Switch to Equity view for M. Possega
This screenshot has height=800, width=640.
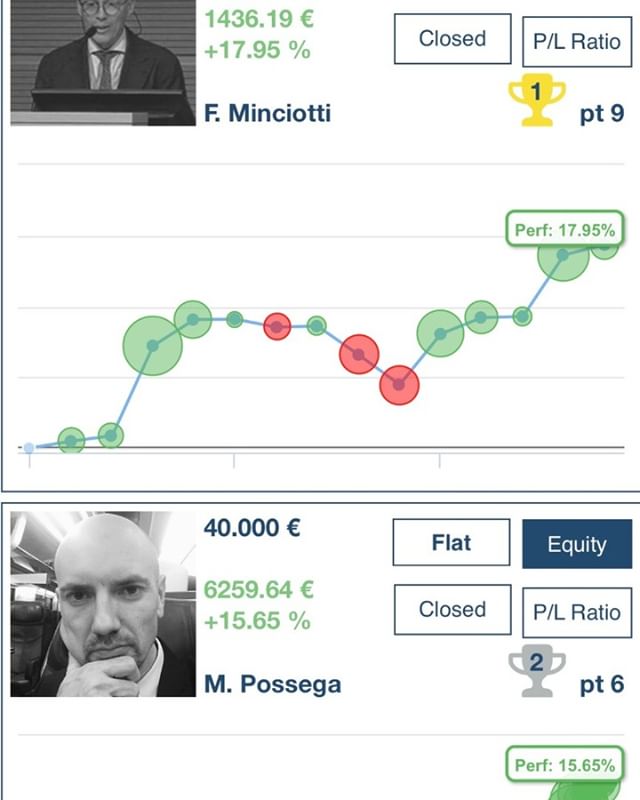pos(577,545)
